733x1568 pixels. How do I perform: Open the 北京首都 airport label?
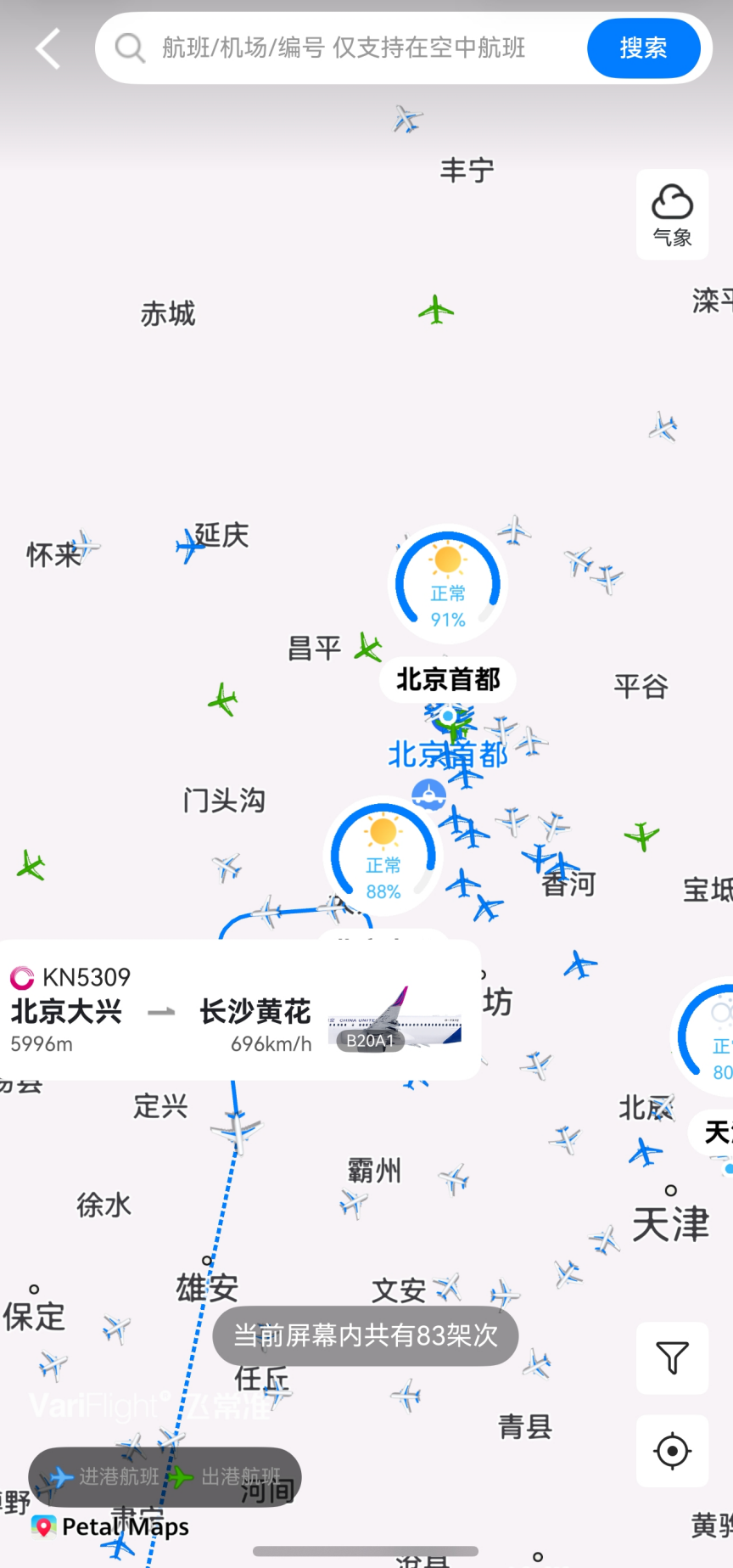click(448, 679)
